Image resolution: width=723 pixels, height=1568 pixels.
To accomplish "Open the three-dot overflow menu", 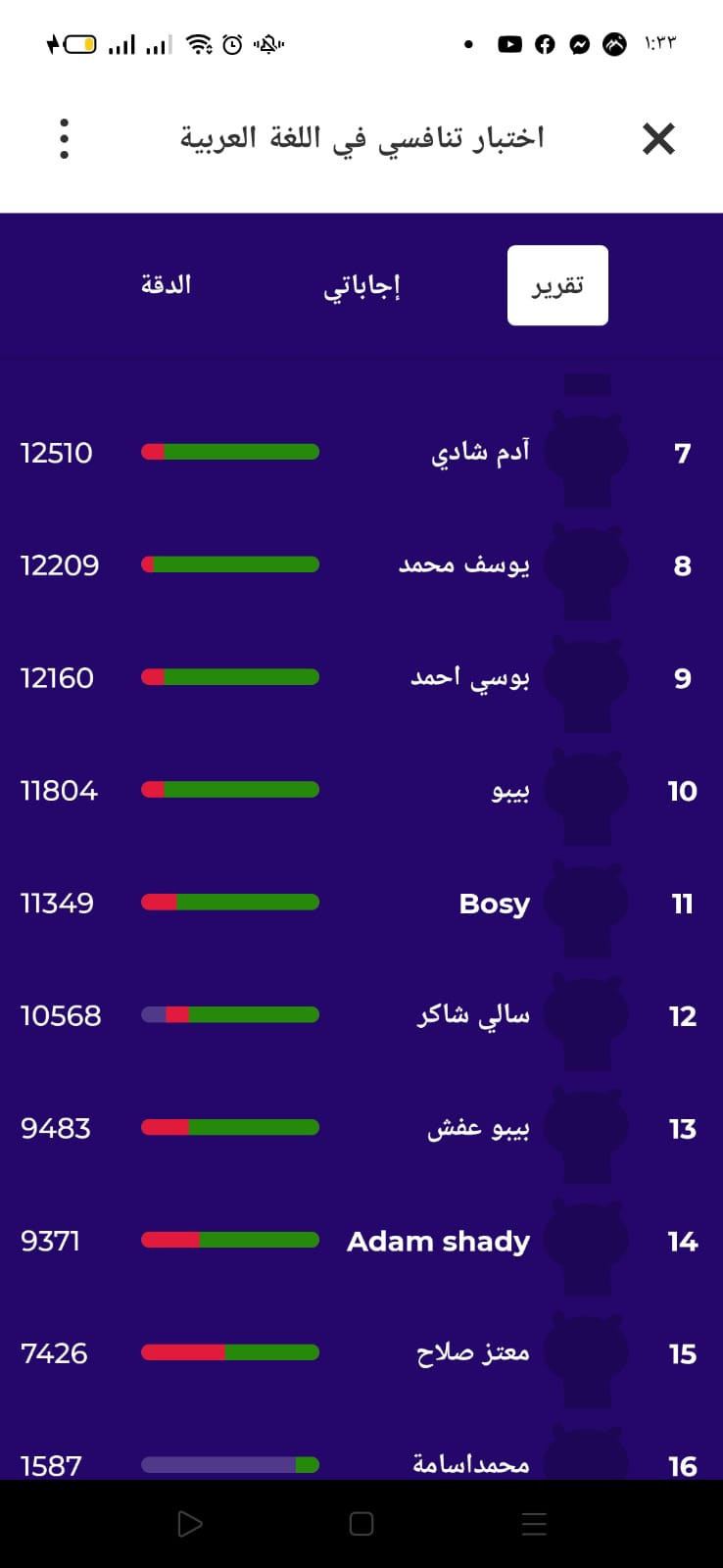I will 65,139.
